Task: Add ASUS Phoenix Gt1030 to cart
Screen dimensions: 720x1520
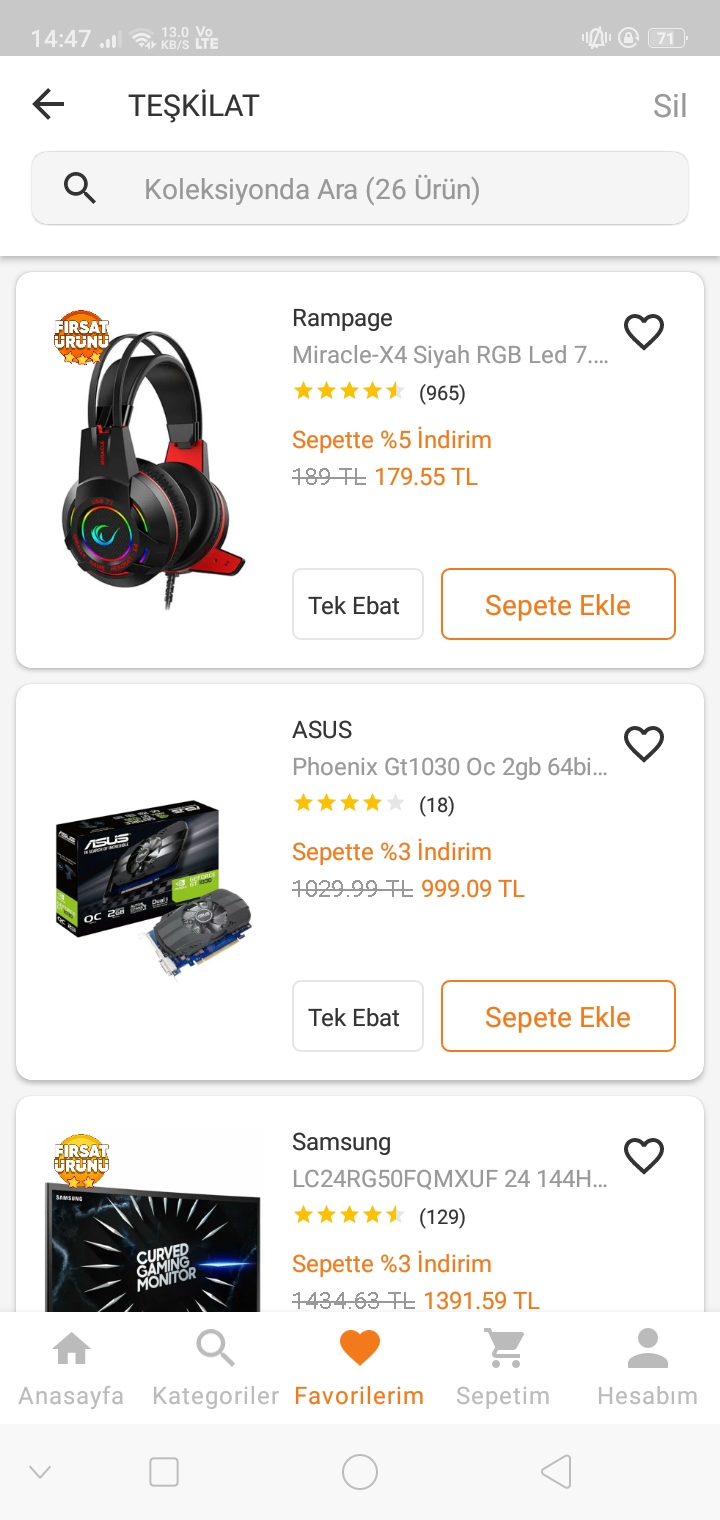Action: (558, 1016)
